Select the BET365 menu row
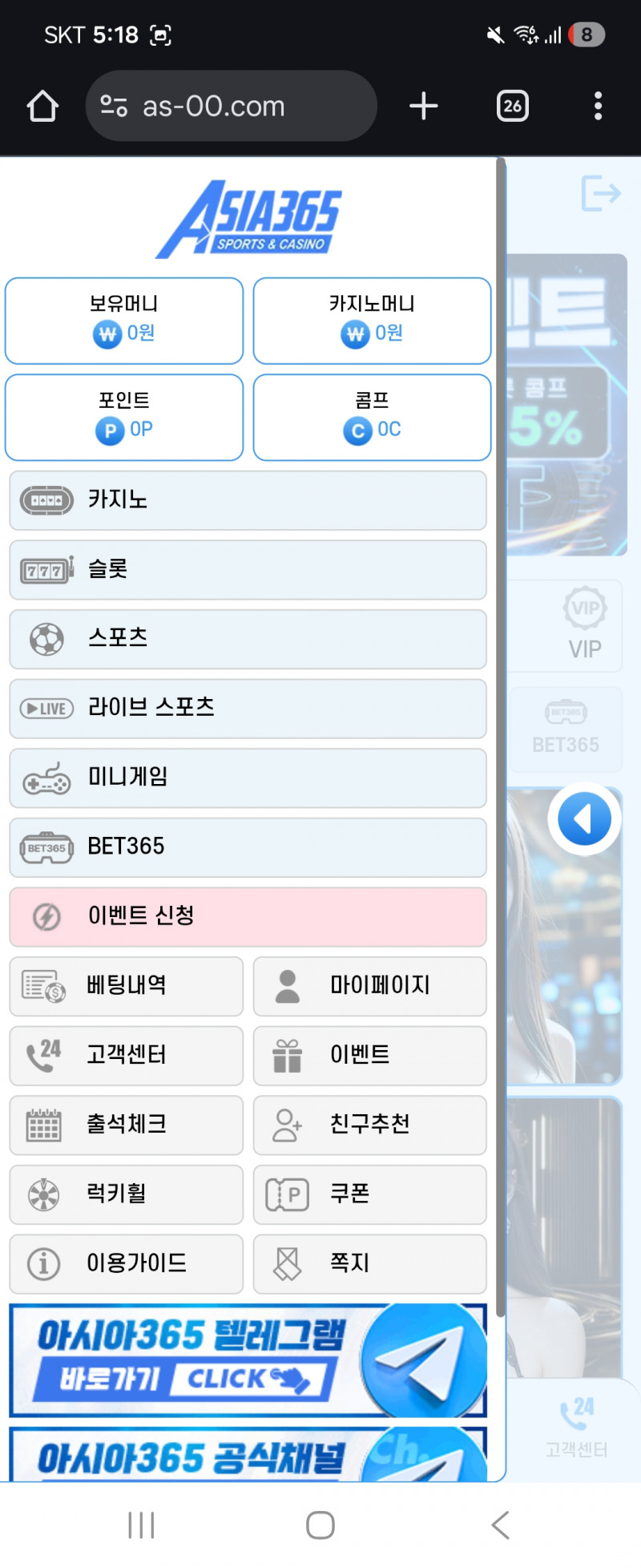Viewport: 641px width, 1568px height. tap(248, 847)
